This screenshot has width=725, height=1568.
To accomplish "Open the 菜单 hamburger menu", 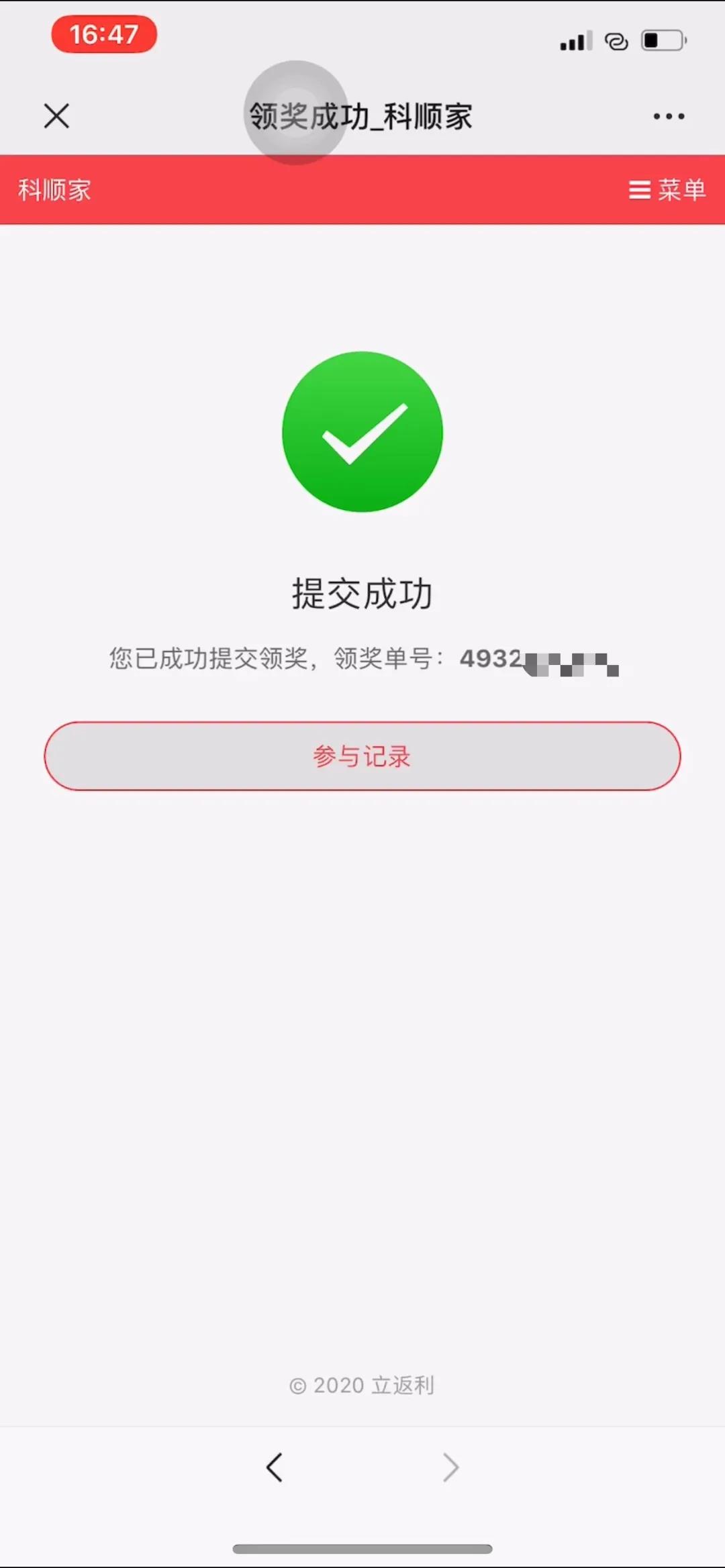I will click(667, 190).
